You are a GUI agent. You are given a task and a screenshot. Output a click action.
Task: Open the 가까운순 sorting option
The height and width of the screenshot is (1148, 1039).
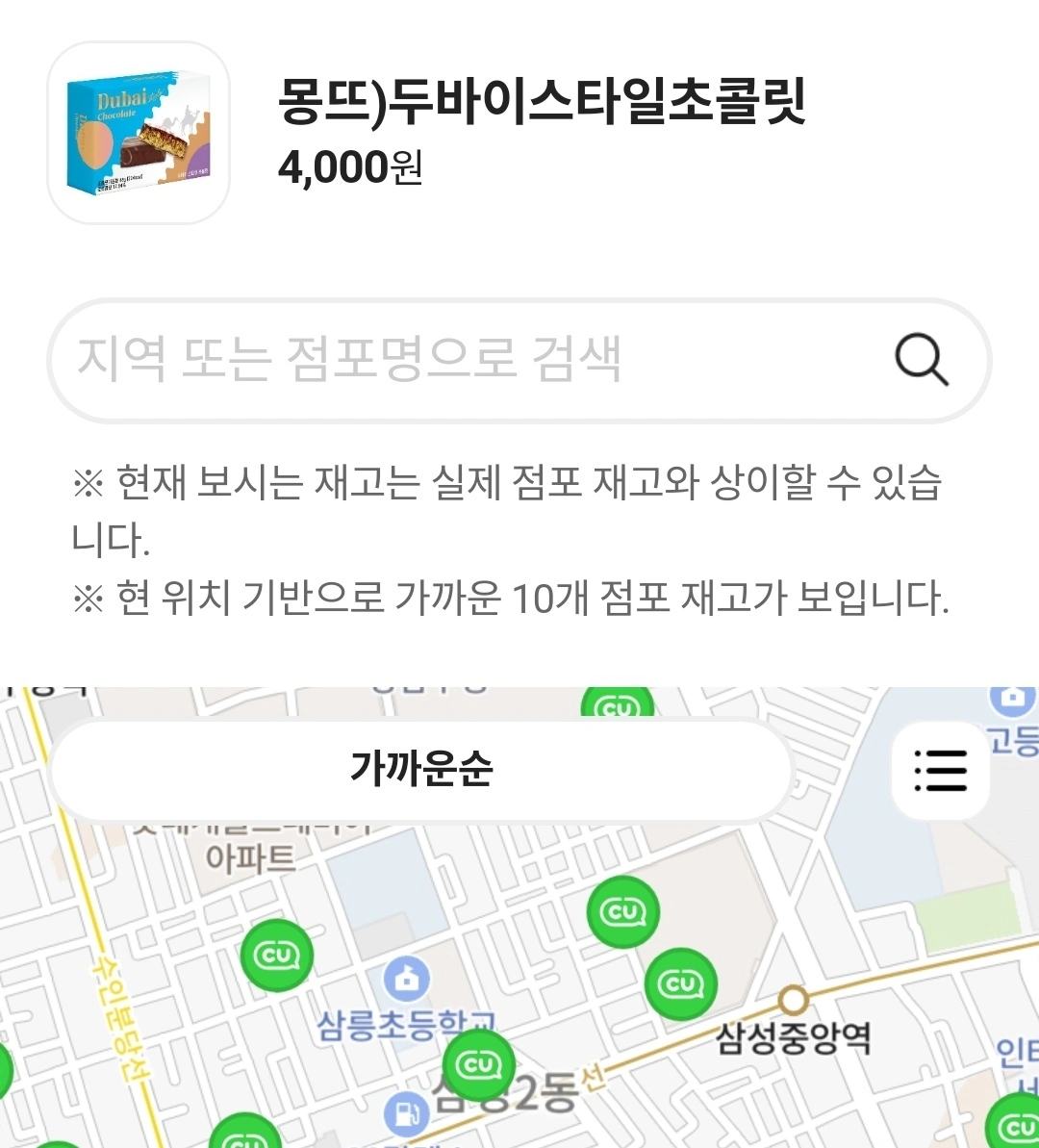click(421, 772)
